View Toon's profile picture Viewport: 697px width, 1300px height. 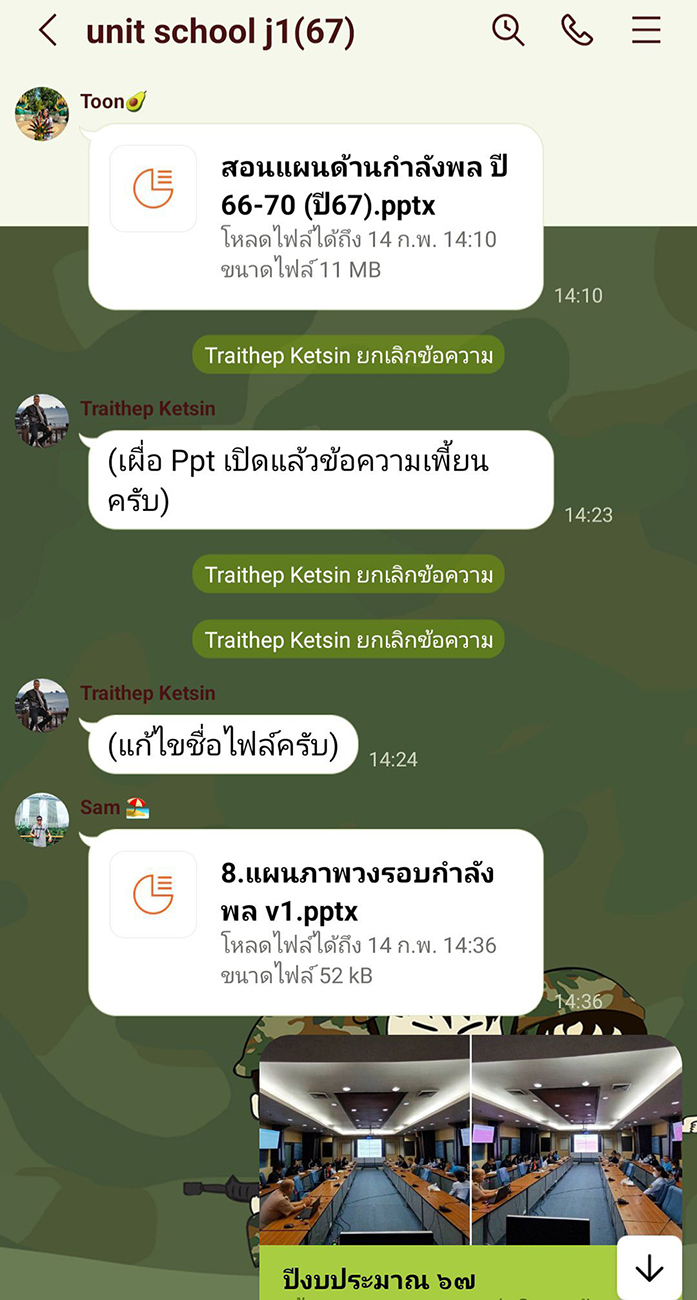[x=42, y=114]
